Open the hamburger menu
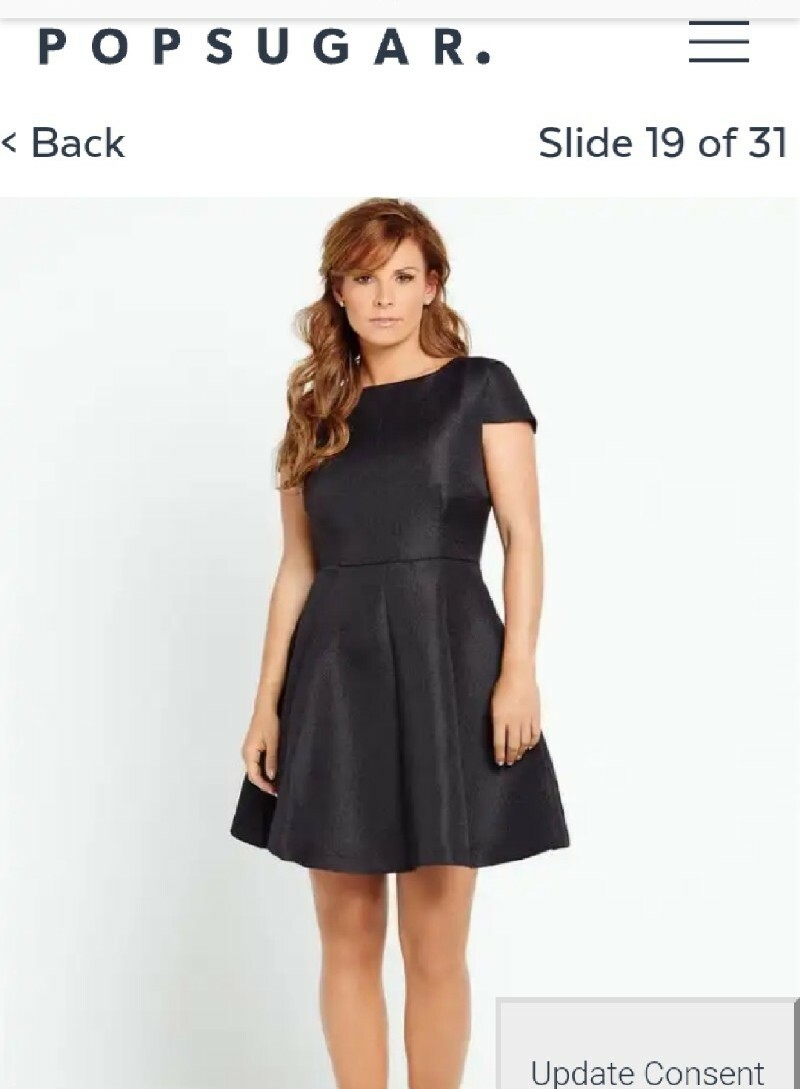 (718, 42)
